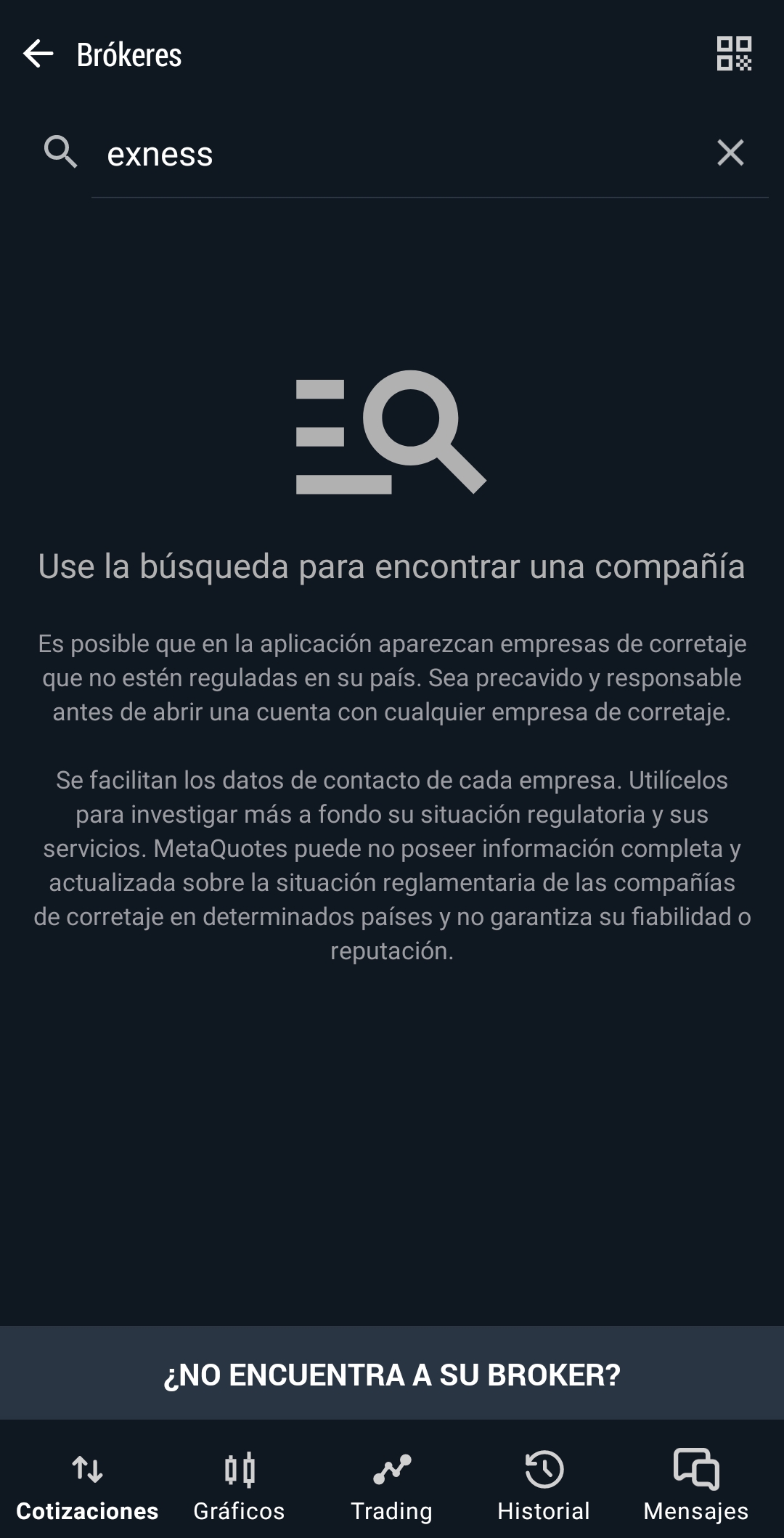Tap ¿No encuentra a su broker?
This screenshot has width=784, height=1538.
coord(392,1373)
